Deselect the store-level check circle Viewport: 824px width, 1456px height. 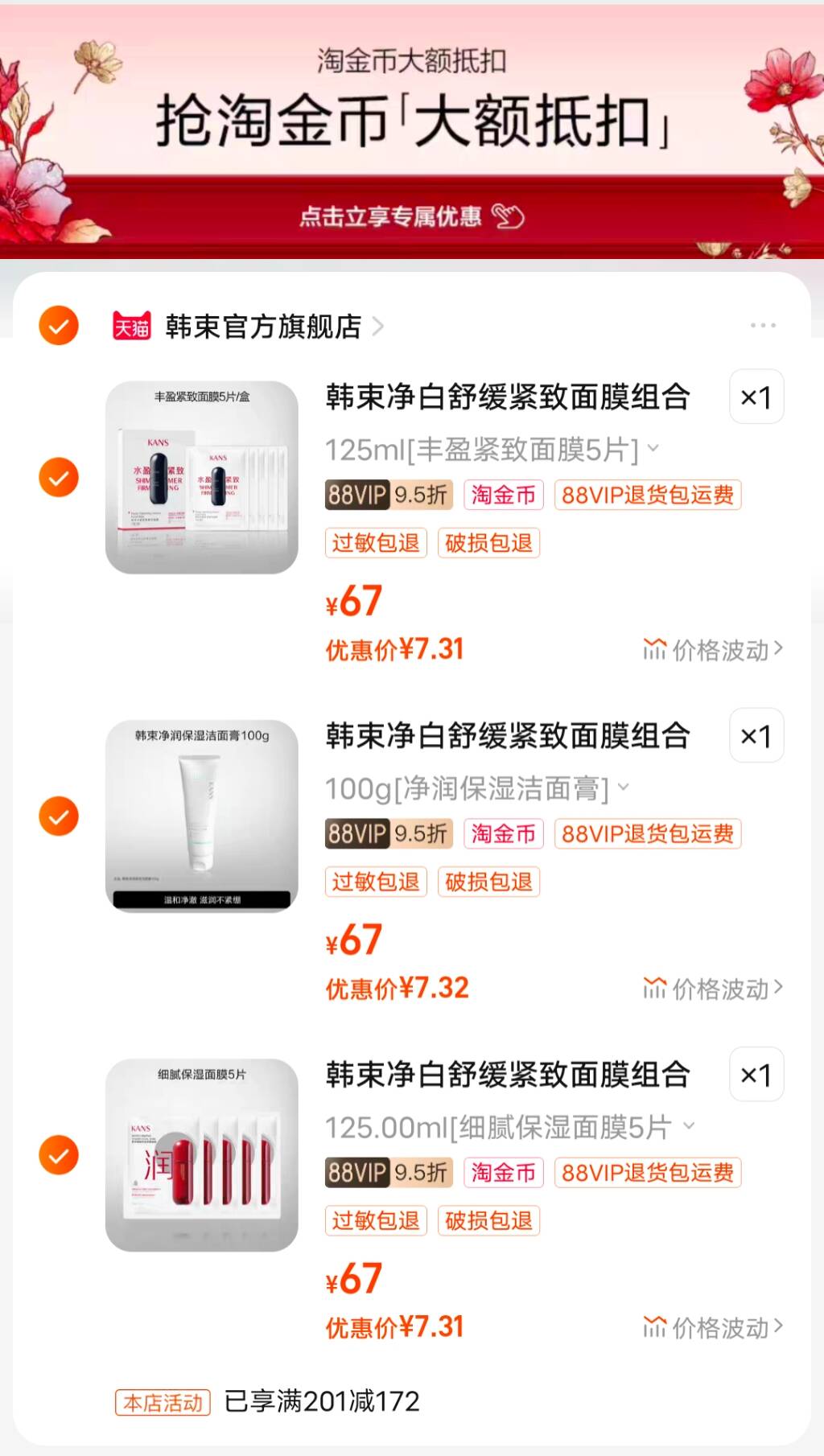(57, 326)
